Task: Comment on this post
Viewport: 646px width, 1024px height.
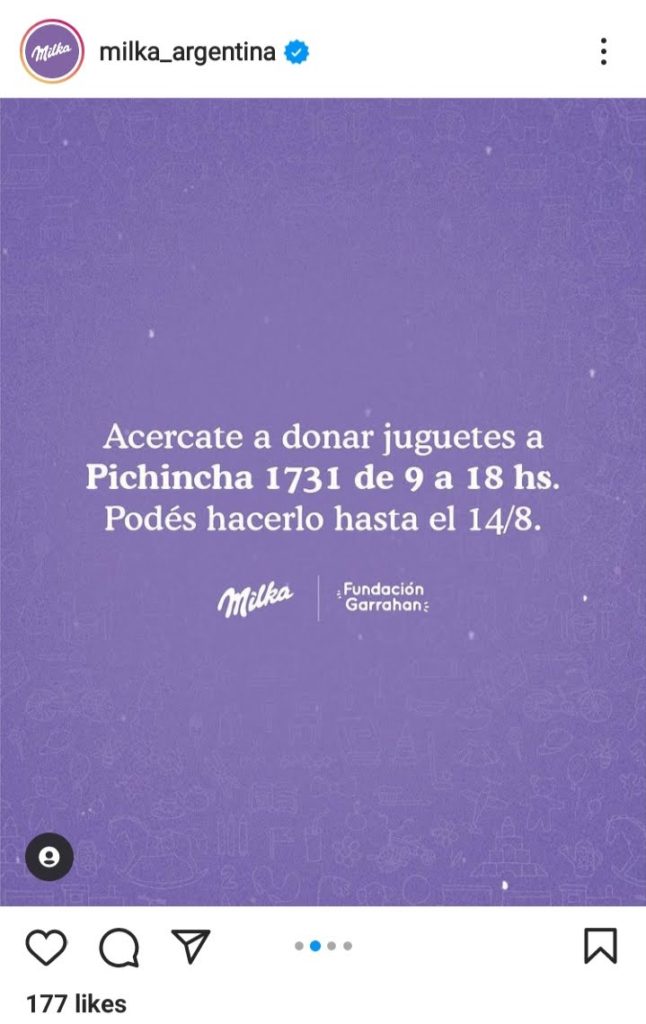Action: (119, 946)
